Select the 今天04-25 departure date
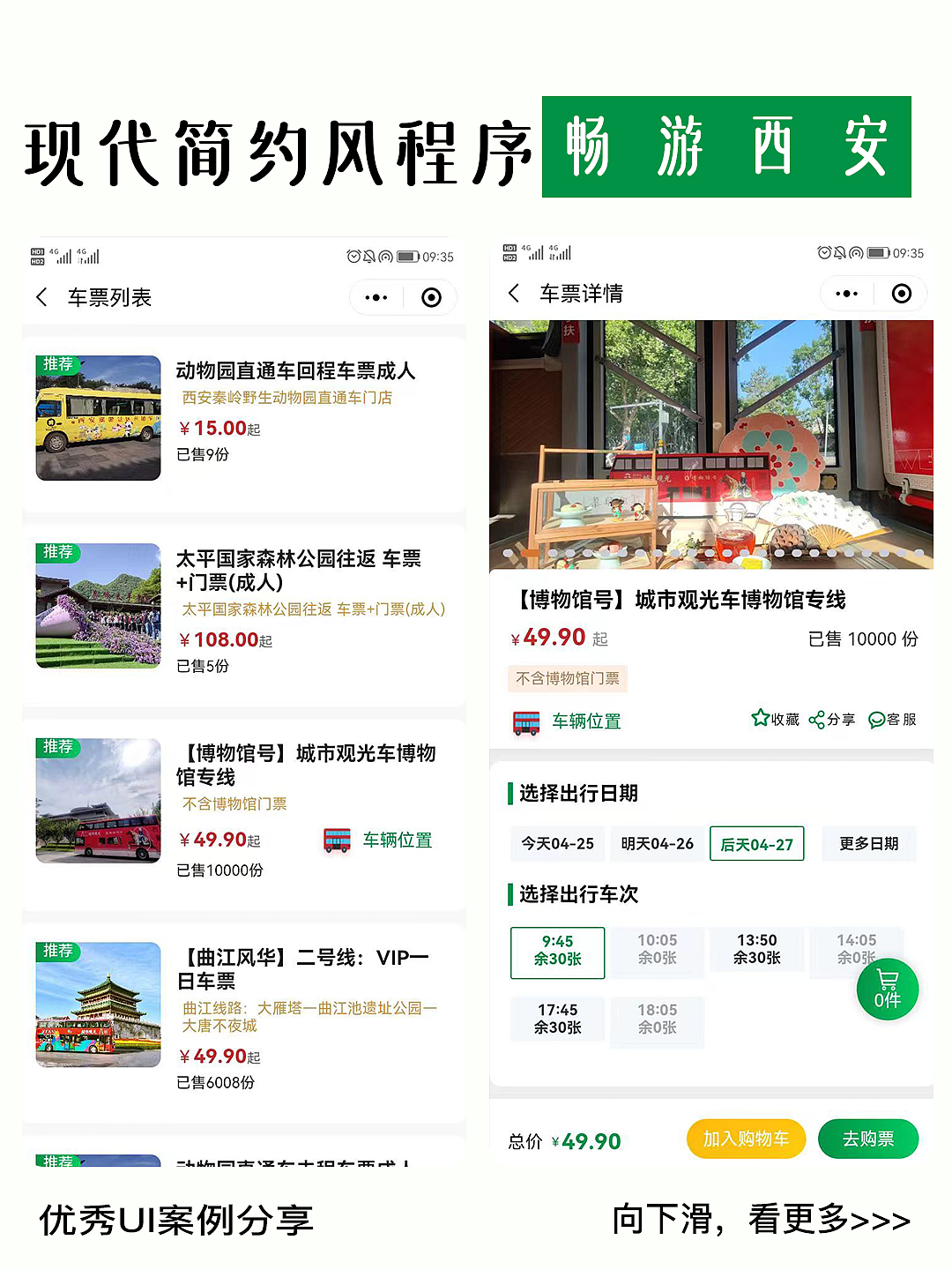Viewport: 952px width, 1270px height. click(556, 844)
